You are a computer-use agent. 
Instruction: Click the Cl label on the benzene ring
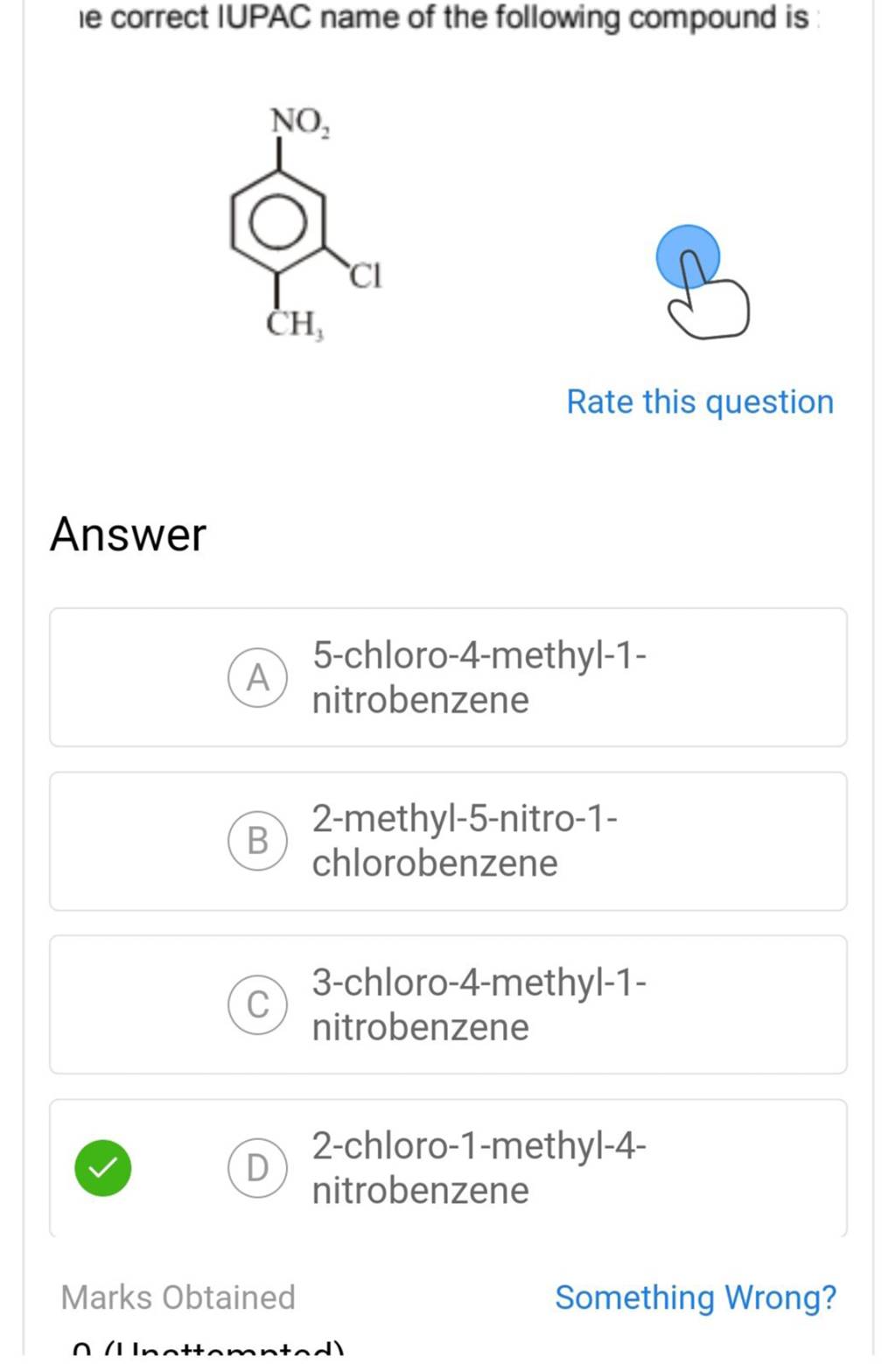tap(366, 276)
